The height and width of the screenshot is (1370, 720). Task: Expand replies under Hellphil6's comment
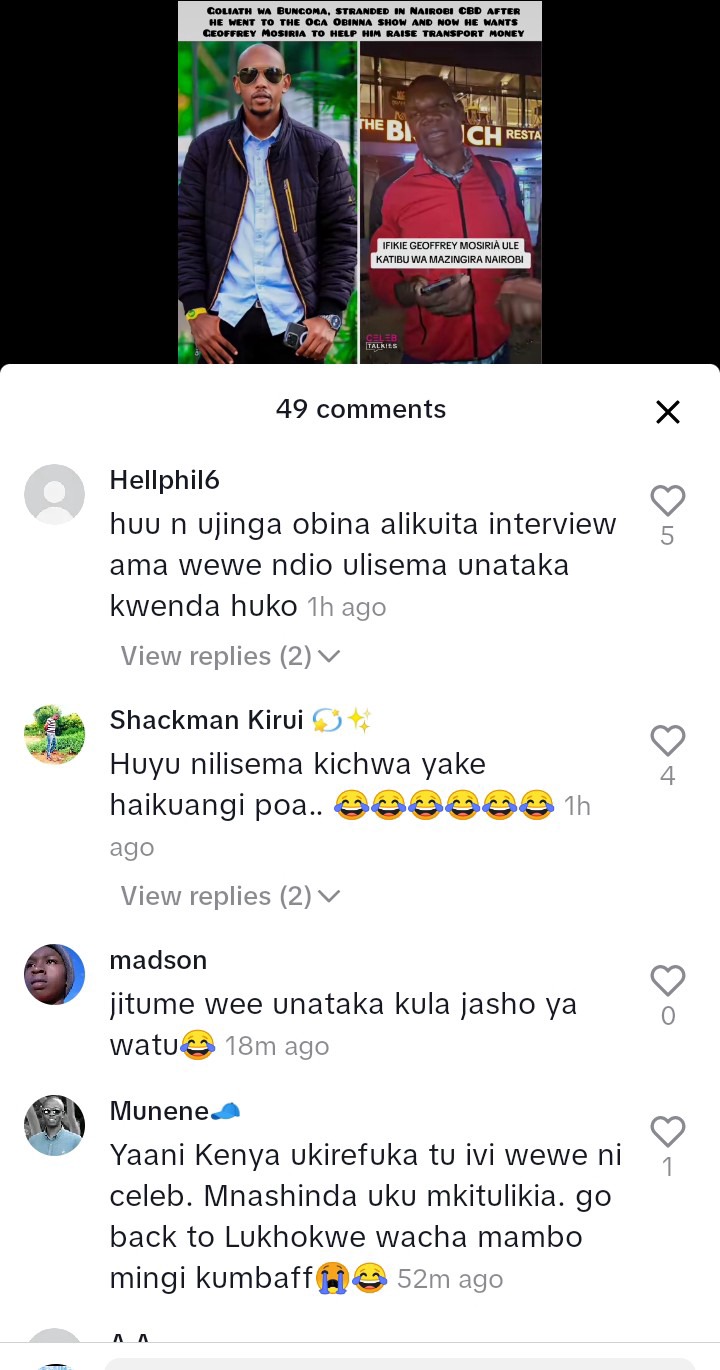[230, 656]
